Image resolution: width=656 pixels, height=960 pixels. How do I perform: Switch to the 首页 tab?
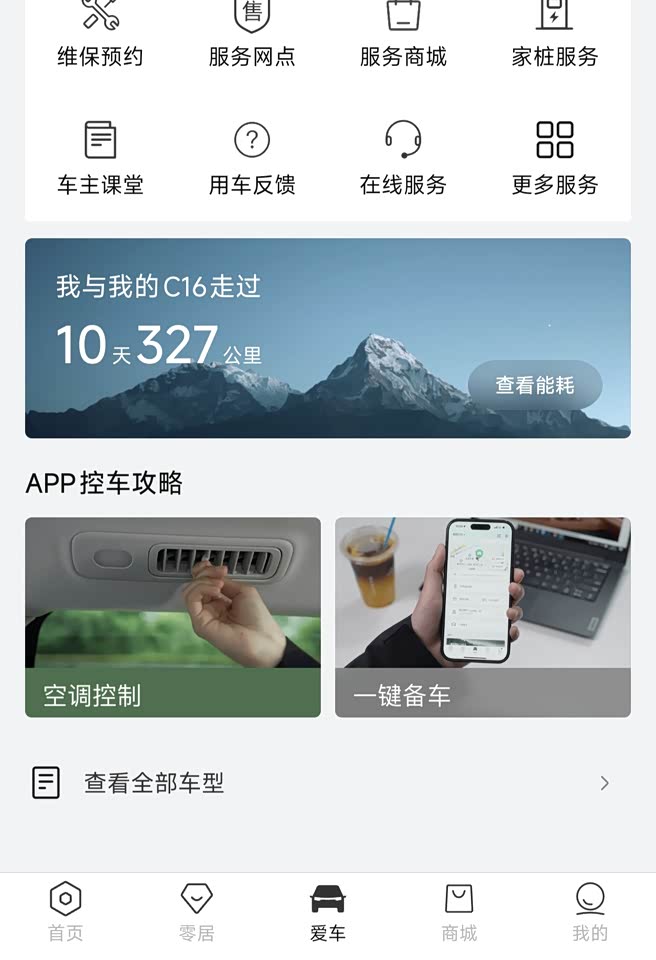click(x=66, y=911)
